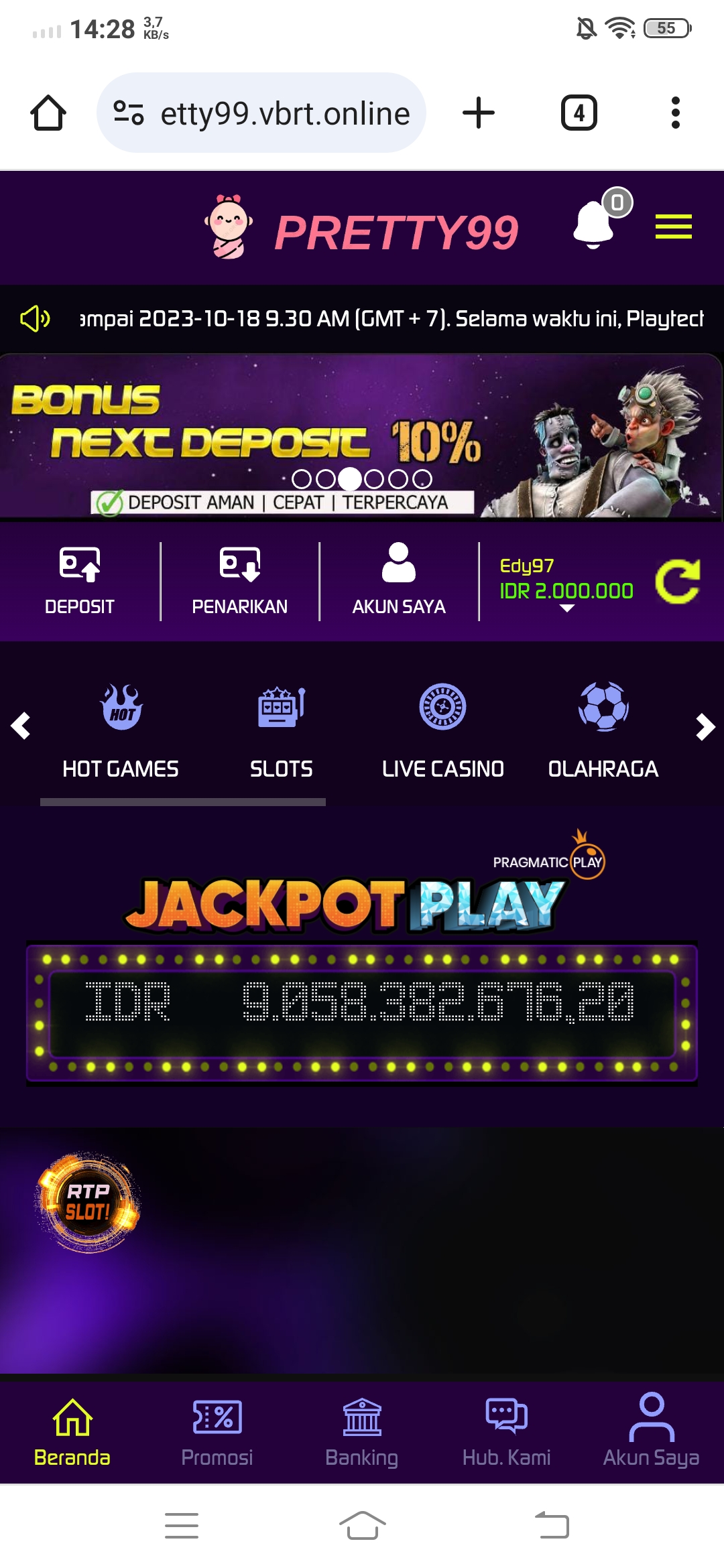Open the Deposit page

pyautogui.click(x=80, y=580)
